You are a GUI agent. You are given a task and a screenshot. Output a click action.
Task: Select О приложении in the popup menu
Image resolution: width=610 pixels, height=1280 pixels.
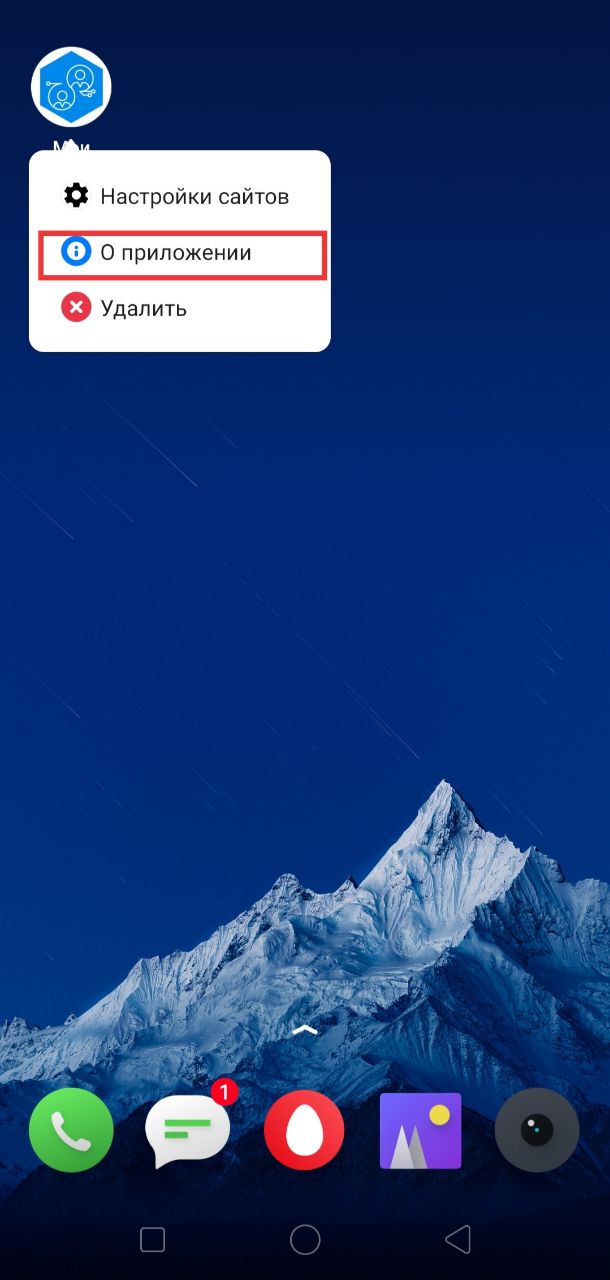pos(180,253)
